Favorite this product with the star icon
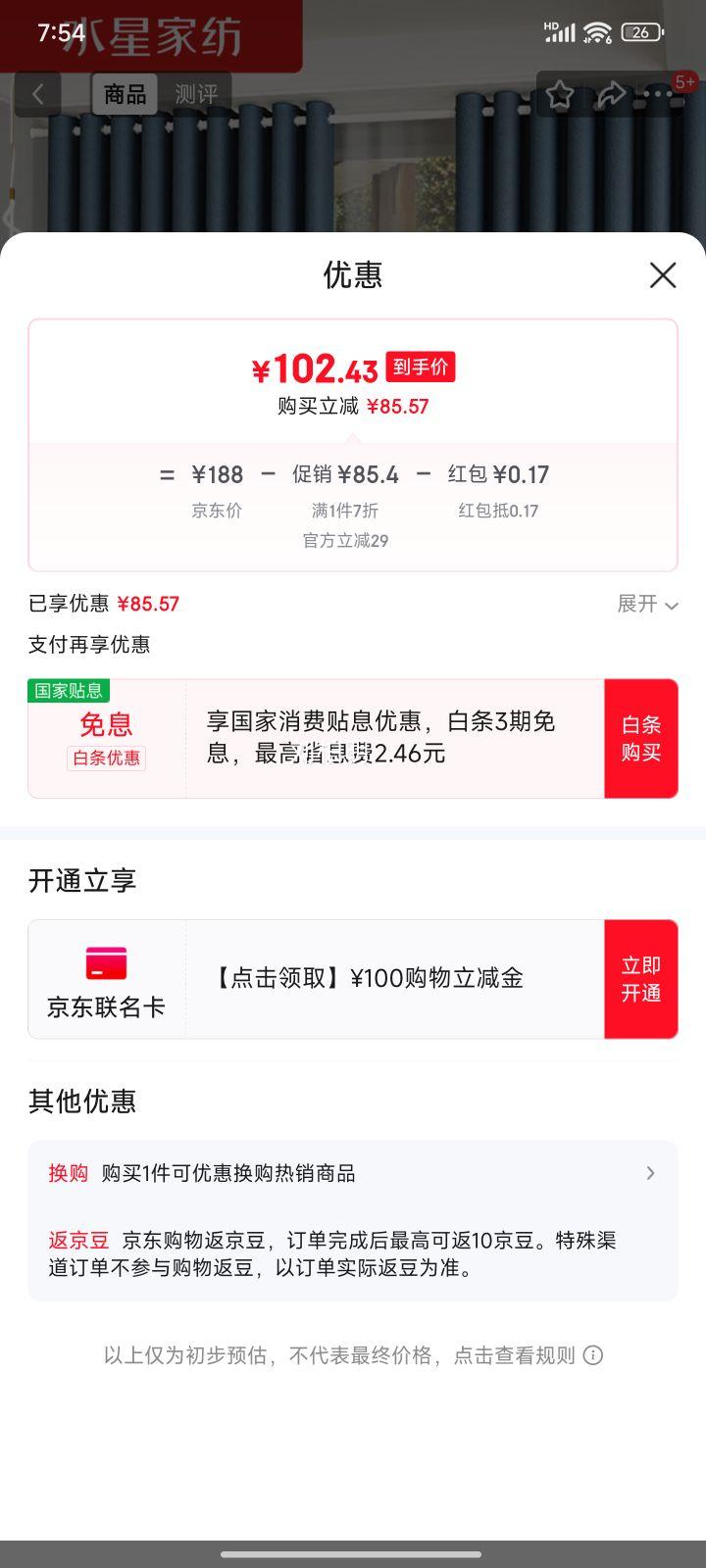Image resolution: width=706 pixels, height=1568 pixels. (x=560, y=94)
